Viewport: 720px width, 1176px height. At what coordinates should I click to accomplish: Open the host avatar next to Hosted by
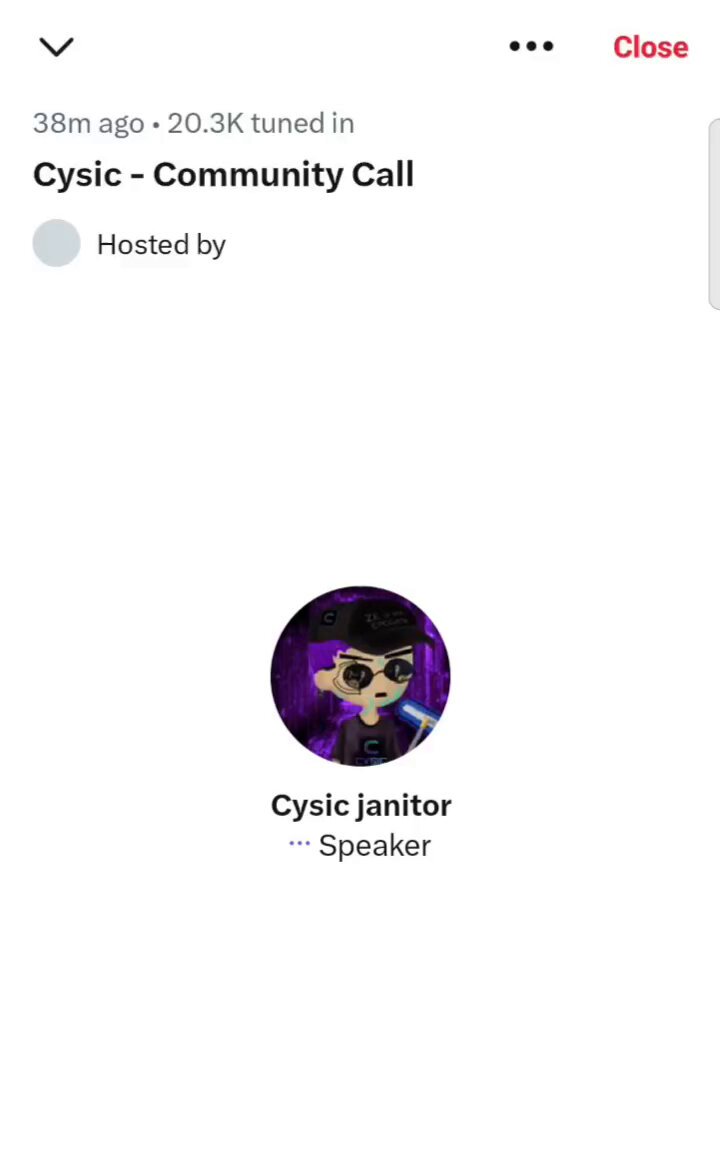tap(56, 243)
